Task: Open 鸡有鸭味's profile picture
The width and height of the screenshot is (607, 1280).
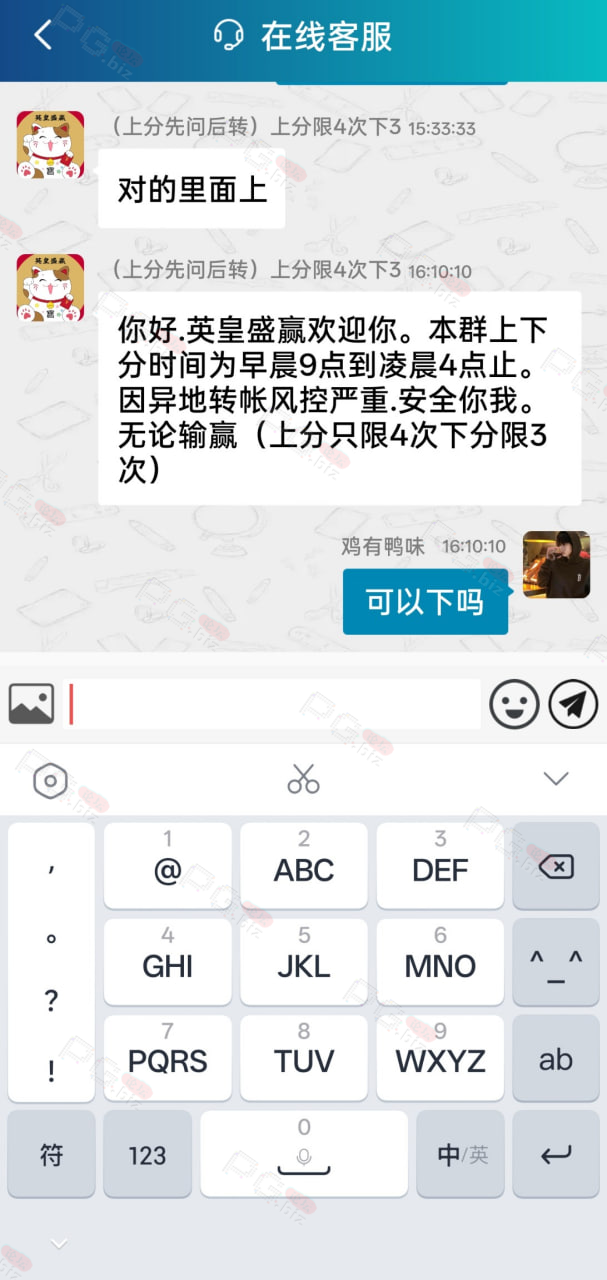Action: (556, 564)
